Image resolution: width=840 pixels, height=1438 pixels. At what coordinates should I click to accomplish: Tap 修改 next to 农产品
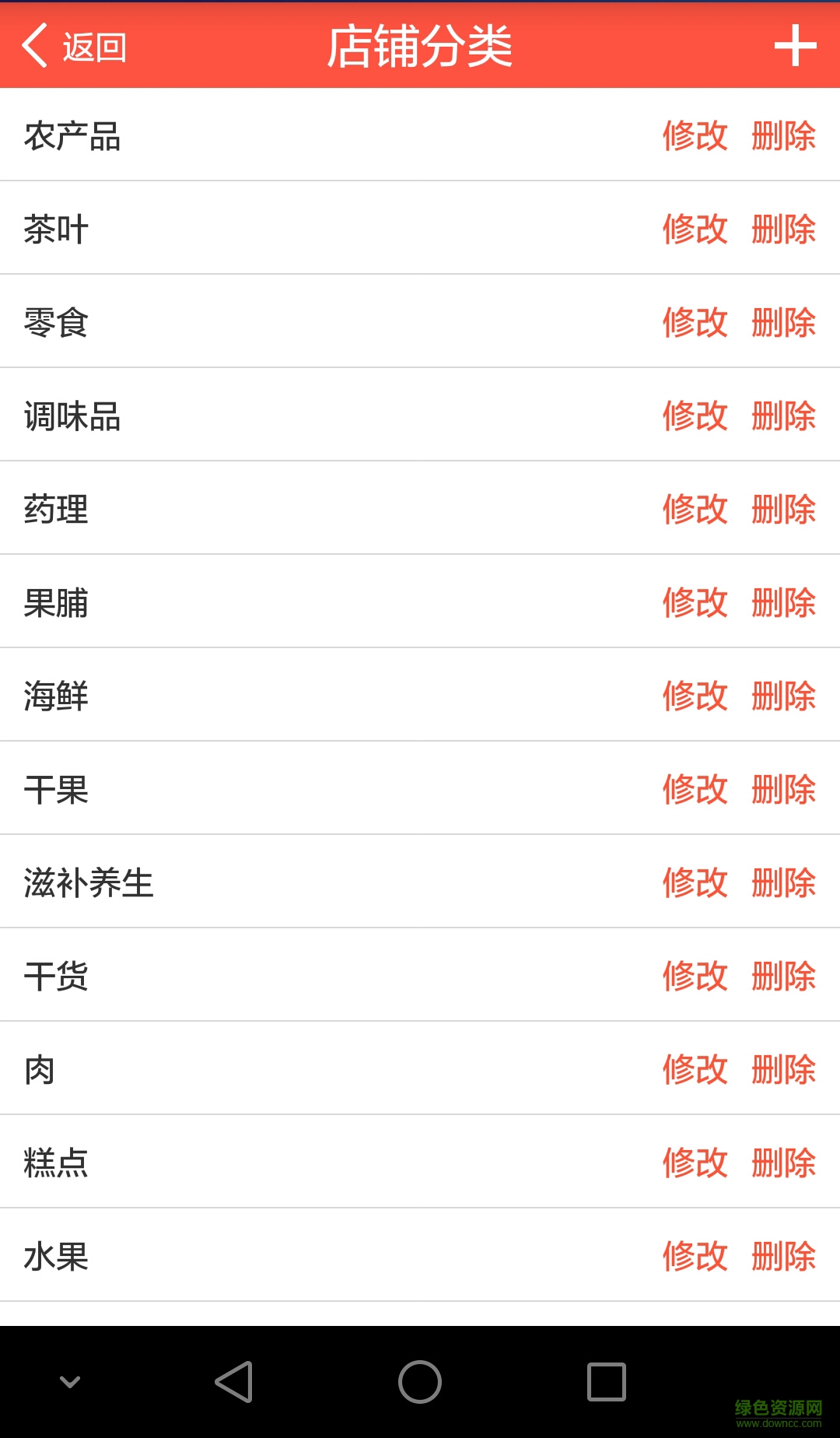tap(695, 135)
